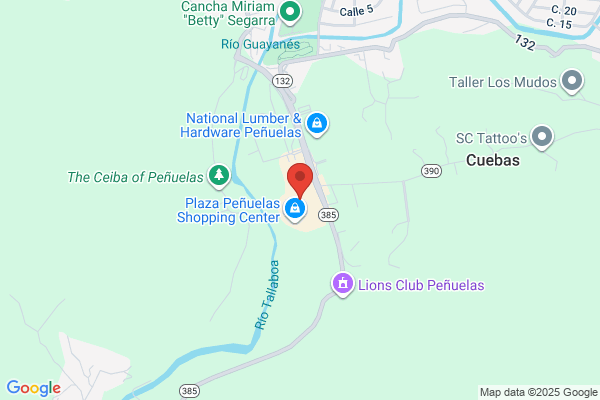Select the SC Tattoo's place marker
The height and width of the screenshot is (400, 600).
point(543,136)
